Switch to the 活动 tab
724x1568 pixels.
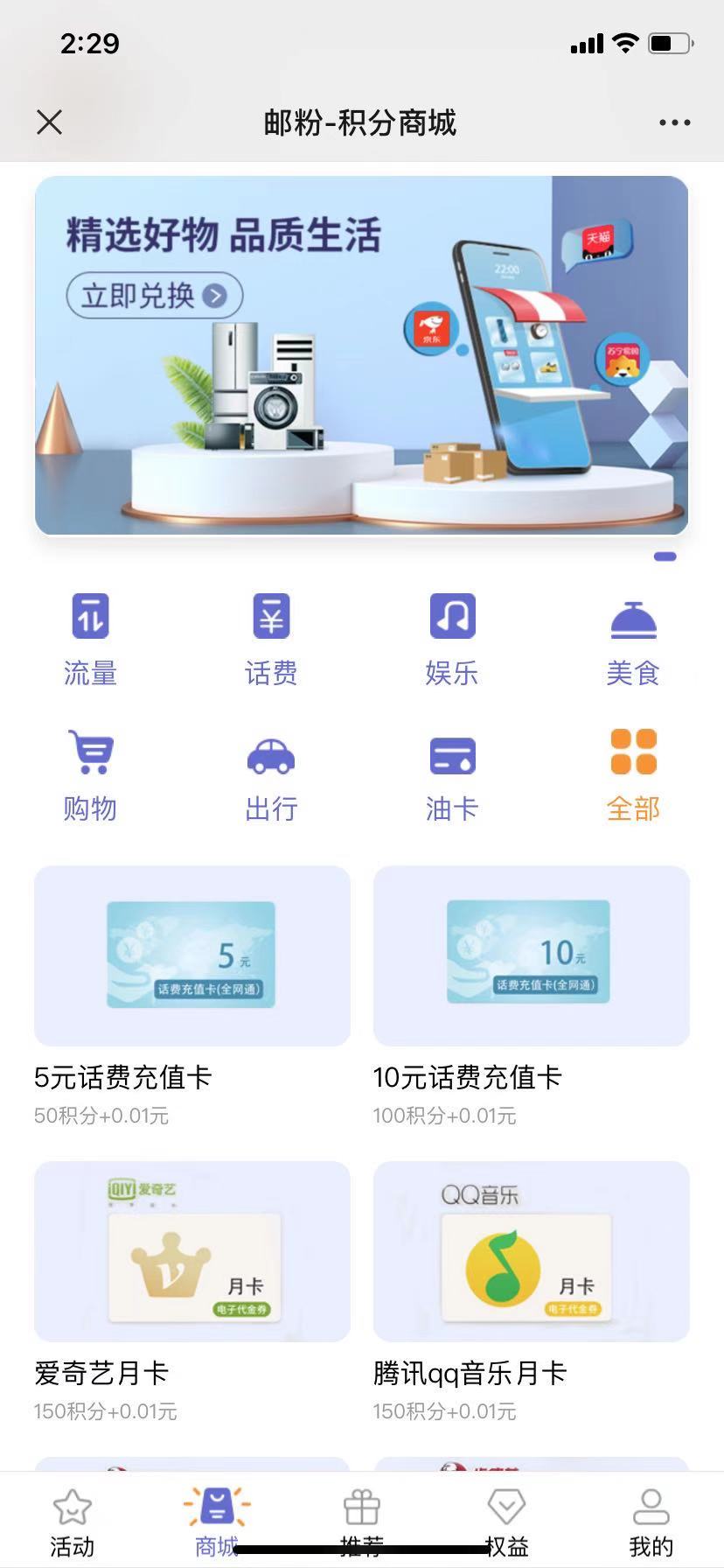click(x=73, y=1522)
